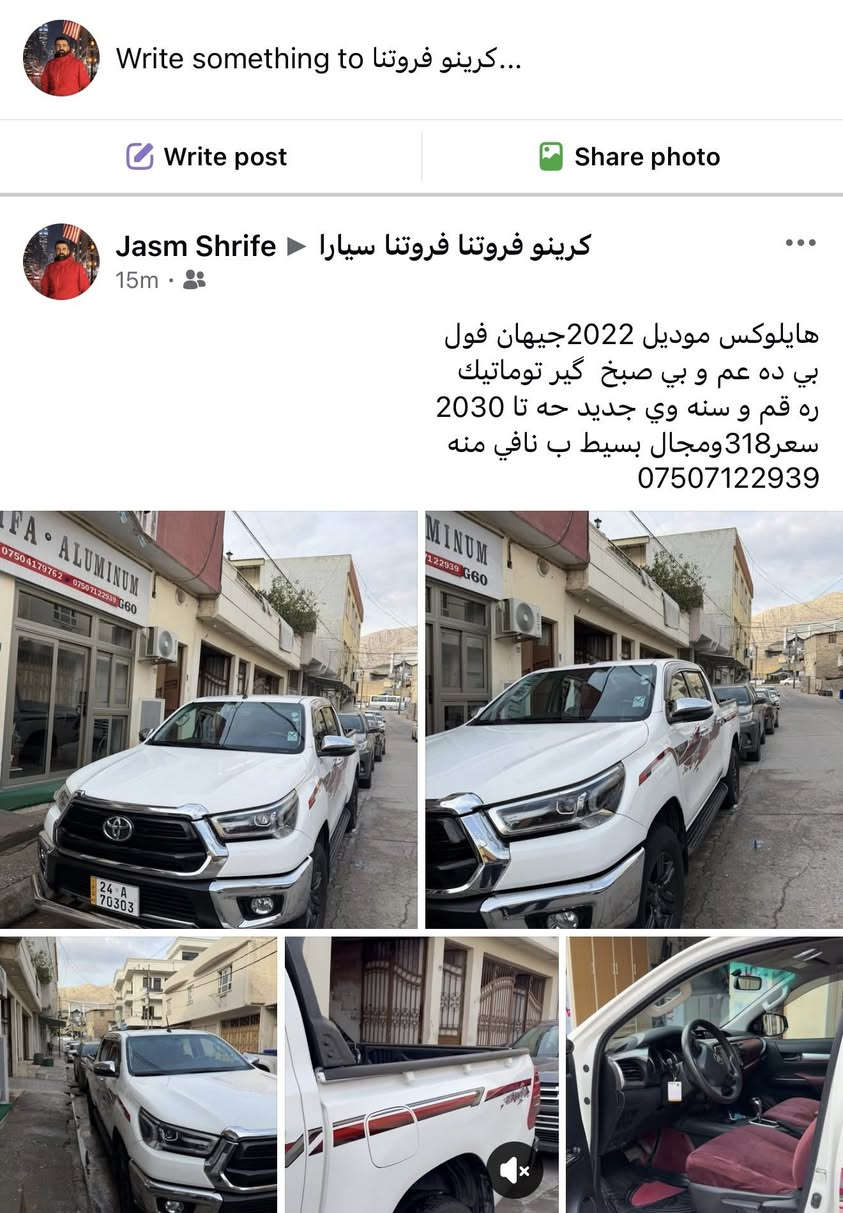This screenshot has width=843, height=1213.
Task: Unmute the truck bed video
Action: 514,1169
